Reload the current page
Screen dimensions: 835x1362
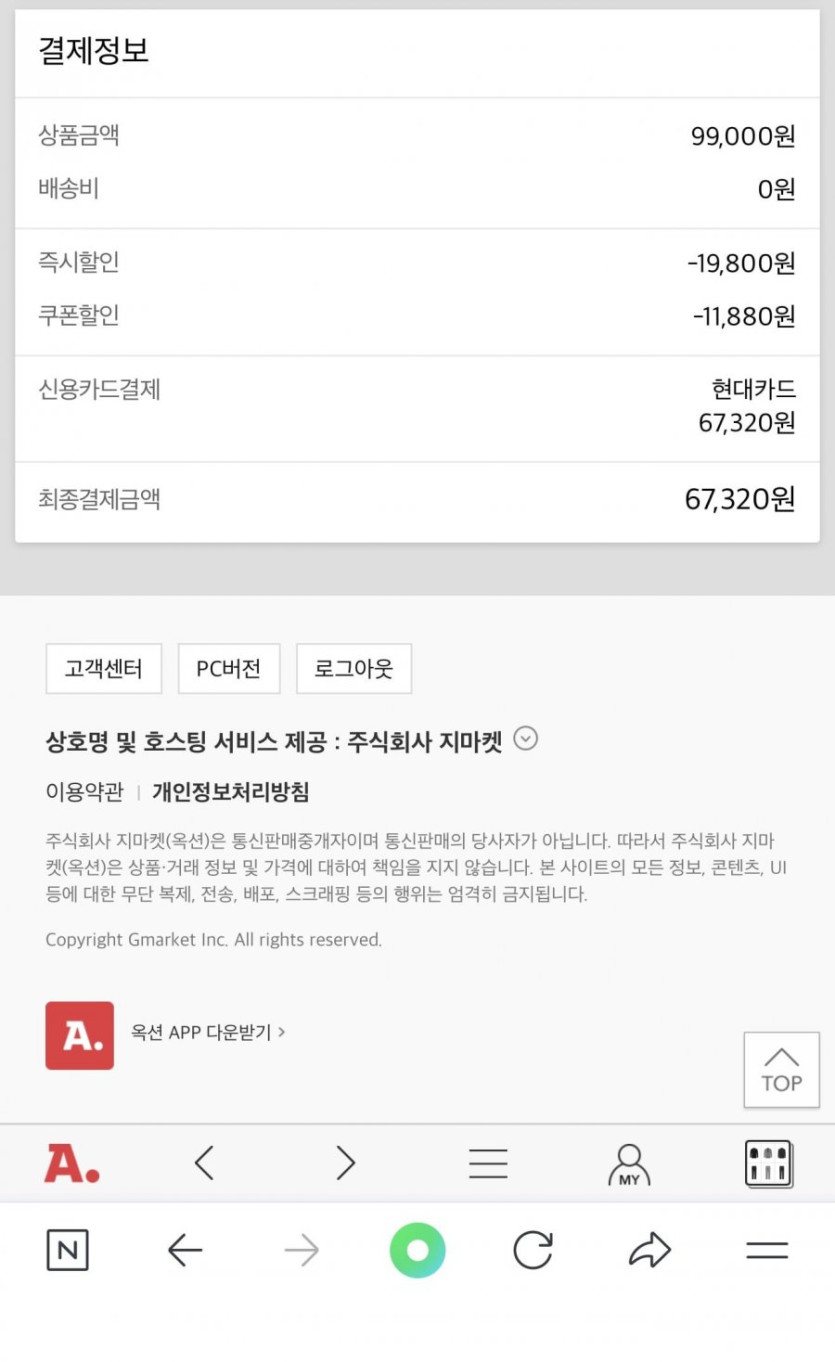[533, 1250]
